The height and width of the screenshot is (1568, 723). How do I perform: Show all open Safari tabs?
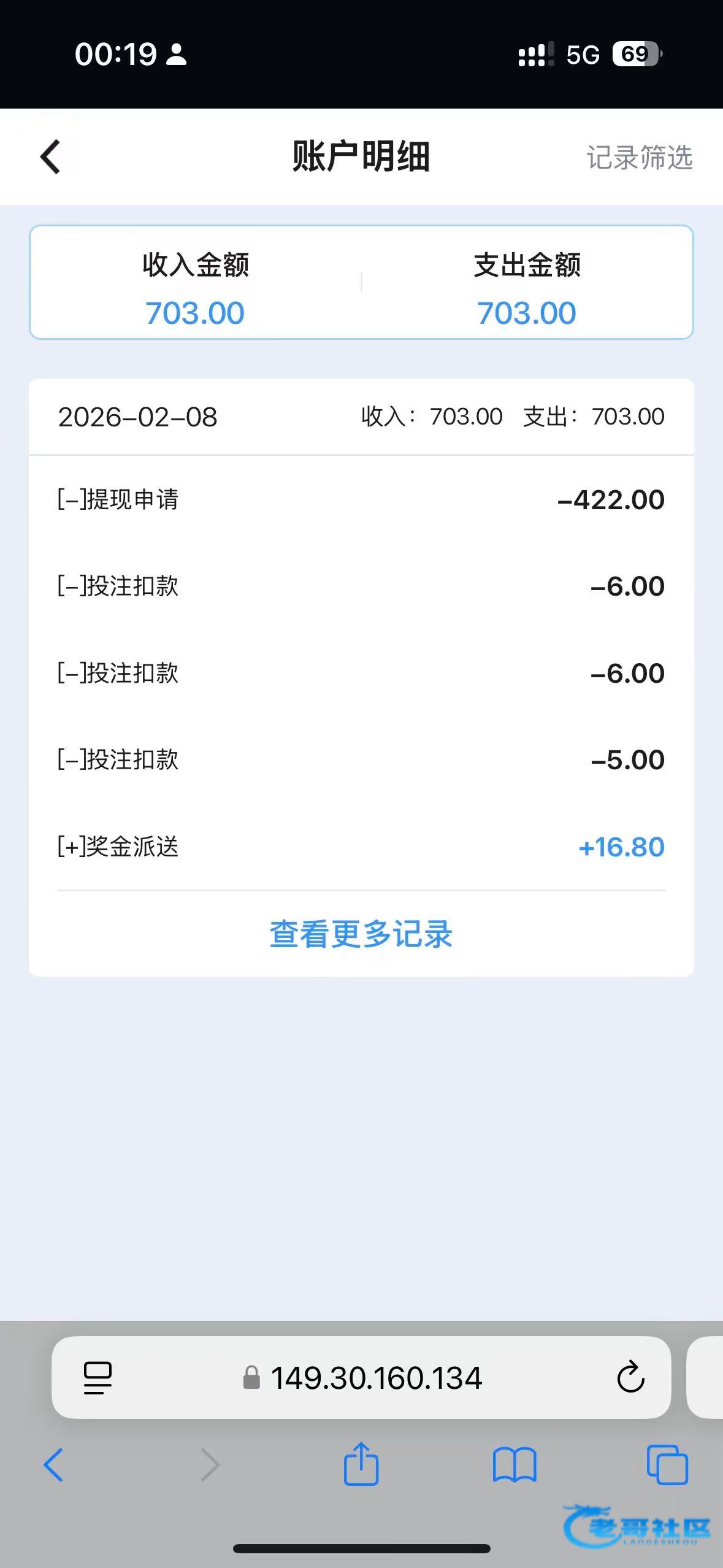pos(667,1465)
